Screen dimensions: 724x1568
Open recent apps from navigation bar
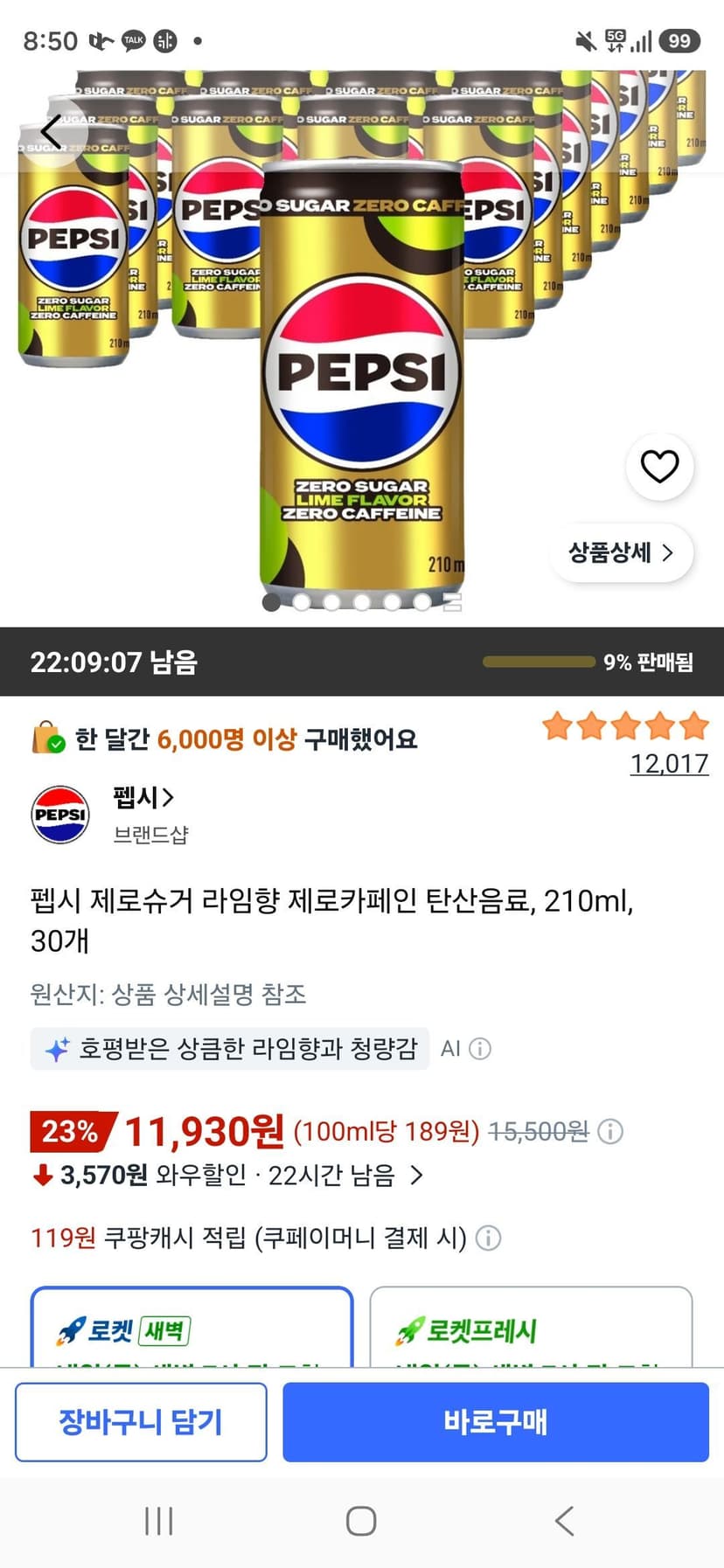tap(159, 1521)
